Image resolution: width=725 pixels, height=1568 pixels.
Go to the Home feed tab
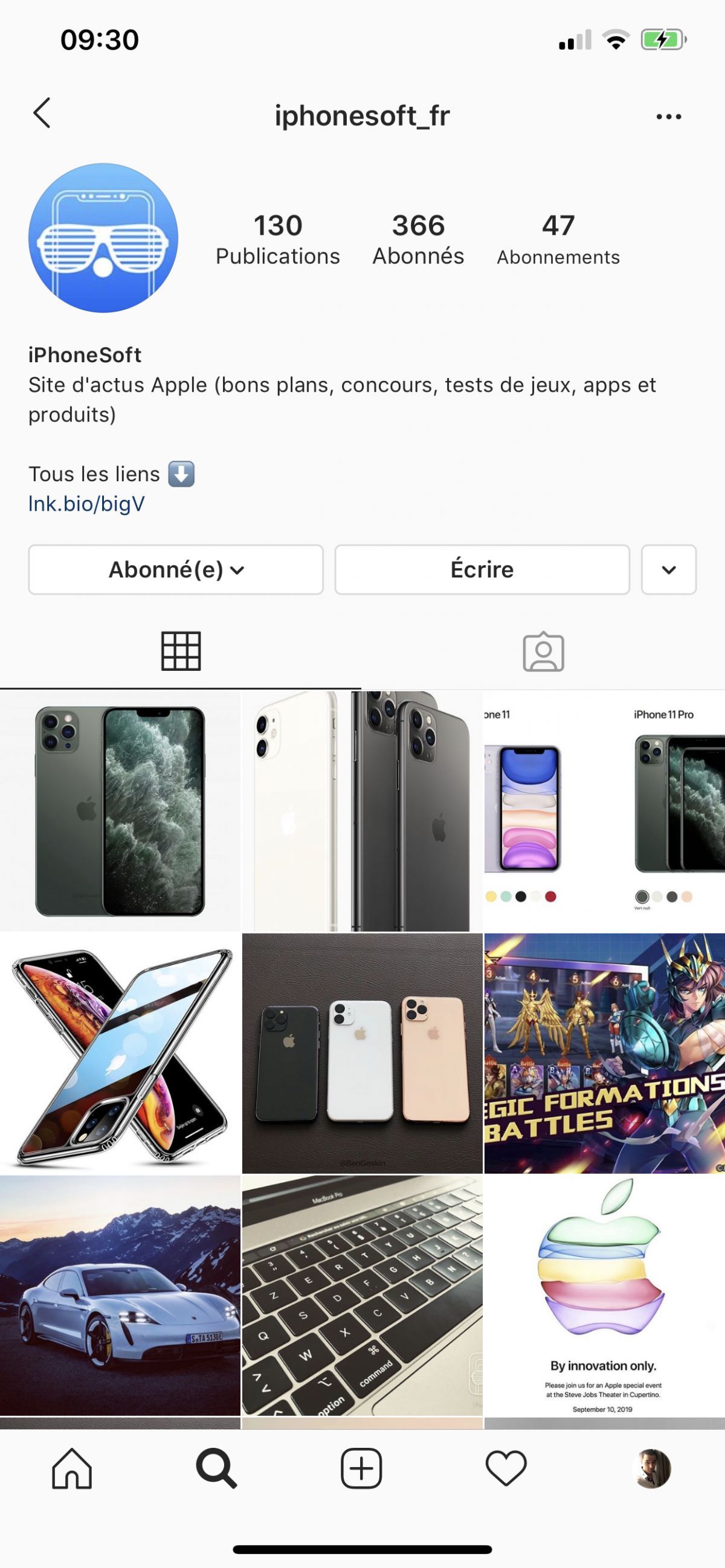(x=72, y=1468)
